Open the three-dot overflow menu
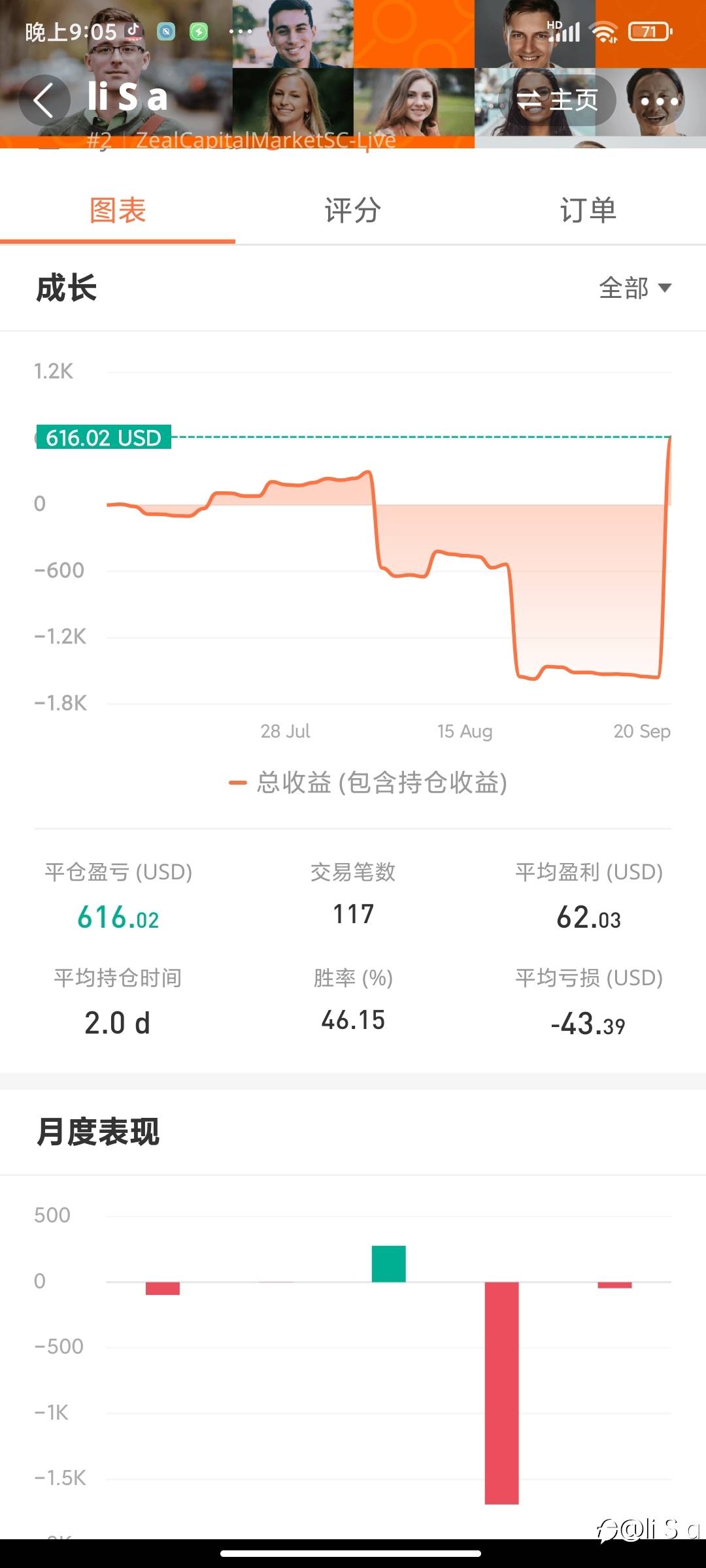Image resolution: width=706 pixels, height=1568 pixels. click(660, 101)
